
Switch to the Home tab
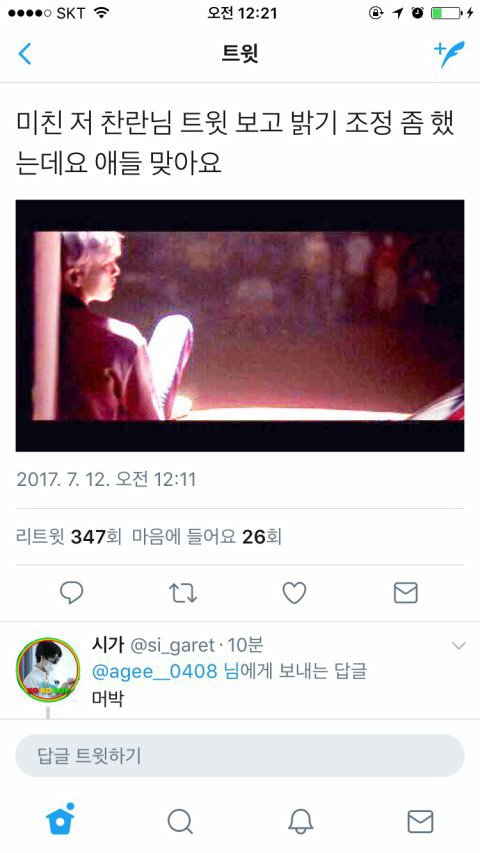point(60,820)
